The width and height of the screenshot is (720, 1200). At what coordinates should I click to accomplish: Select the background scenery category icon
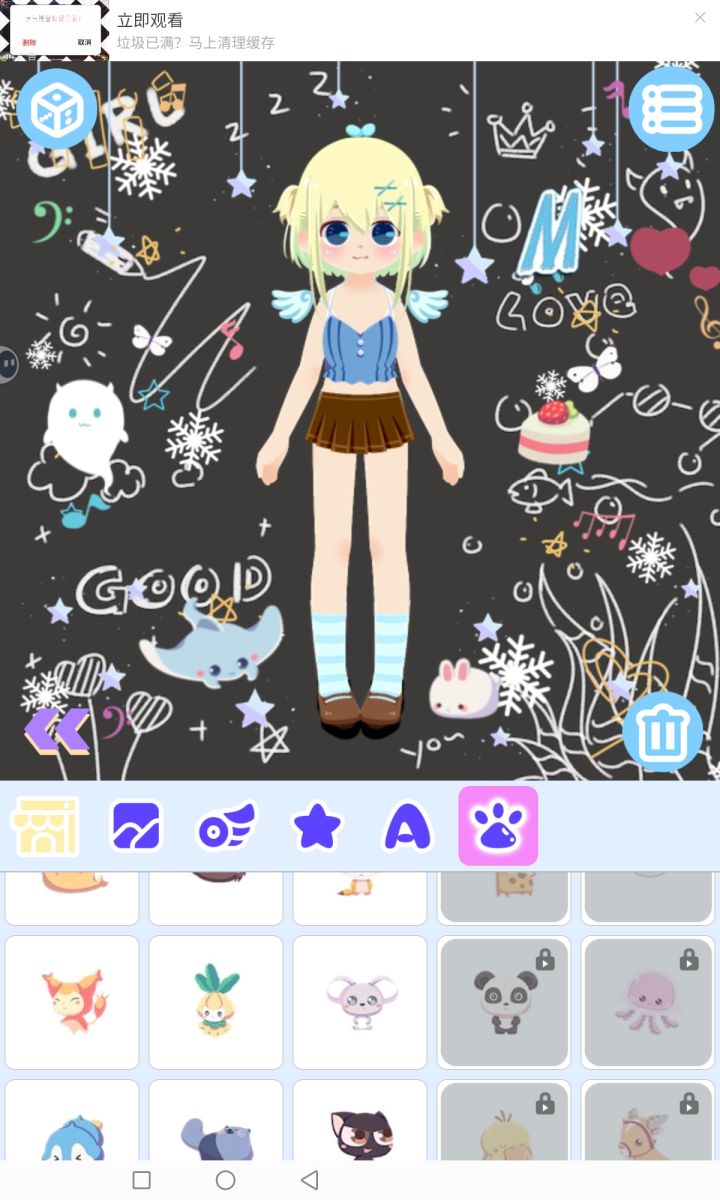[x=135, y=825]
